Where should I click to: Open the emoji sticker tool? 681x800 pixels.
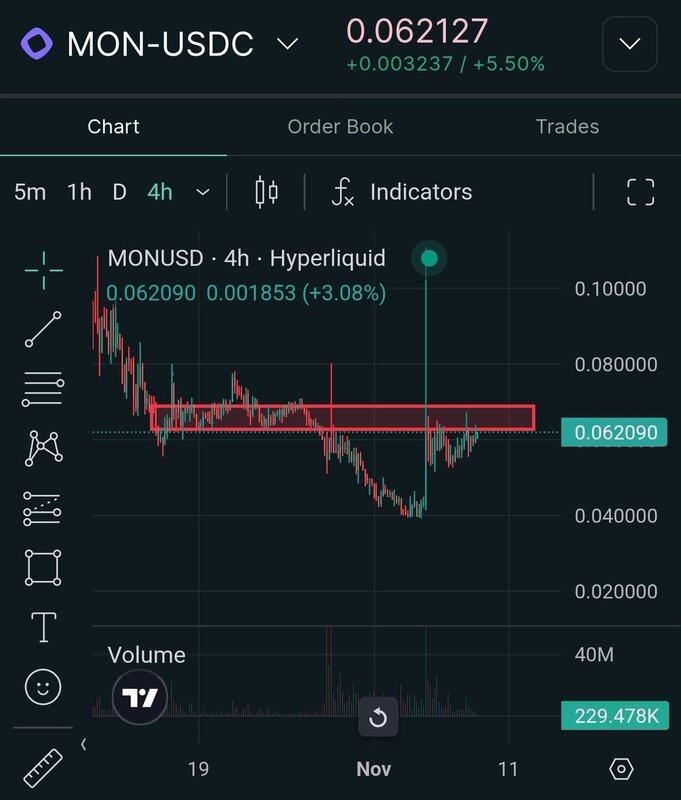coord(43,687)
